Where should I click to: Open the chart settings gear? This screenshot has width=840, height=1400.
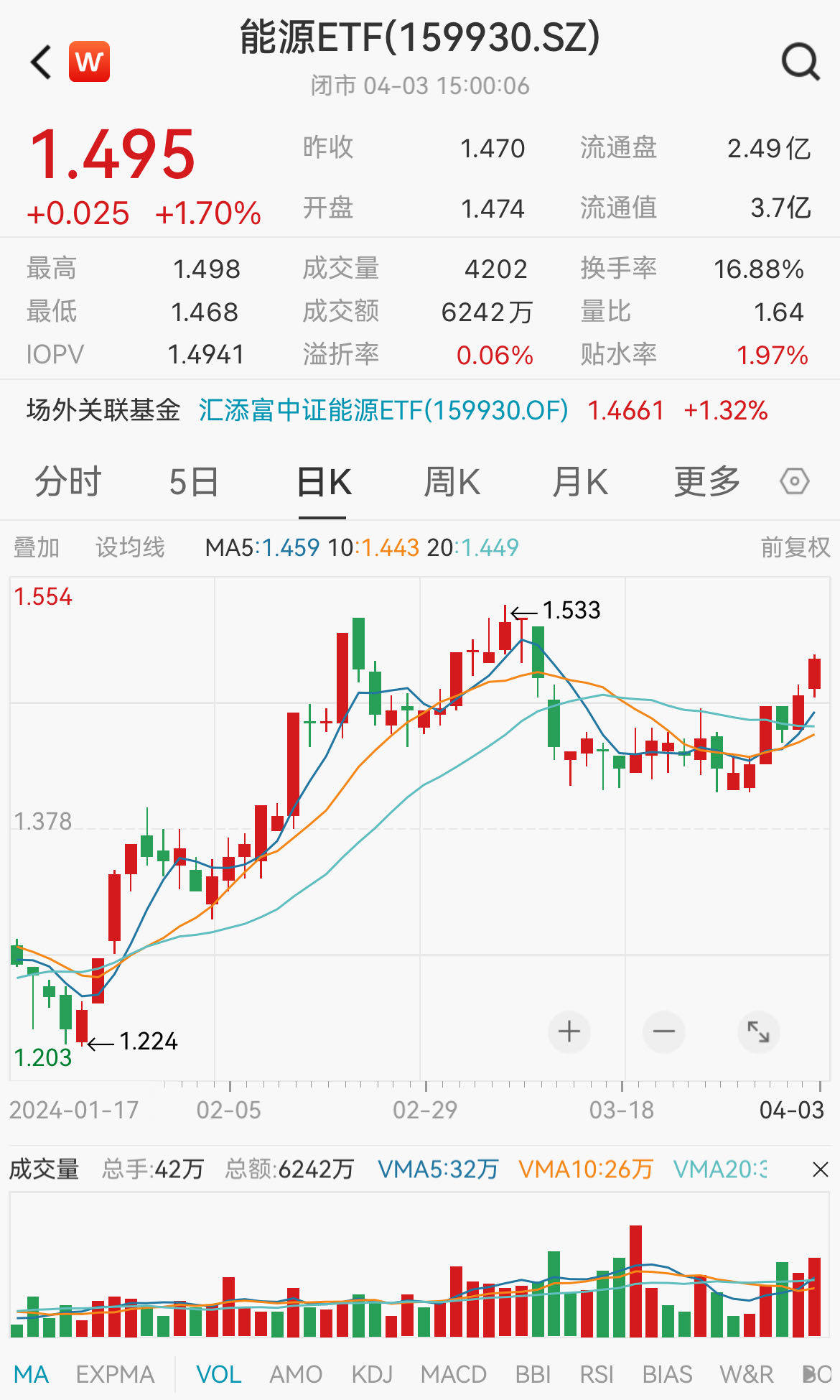tap(795, 482)
